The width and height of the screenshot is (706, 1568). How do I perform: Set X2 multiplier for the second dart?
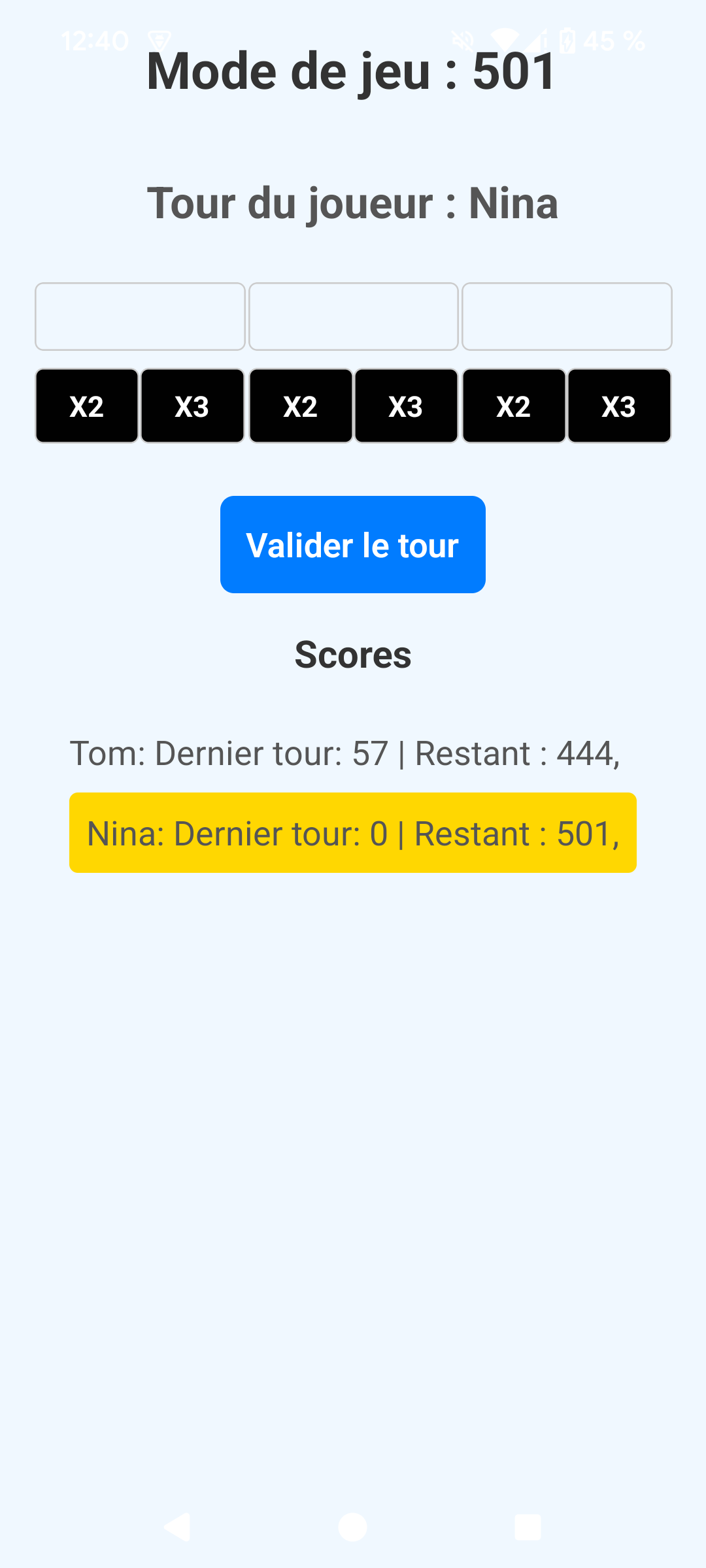point(301,406)
